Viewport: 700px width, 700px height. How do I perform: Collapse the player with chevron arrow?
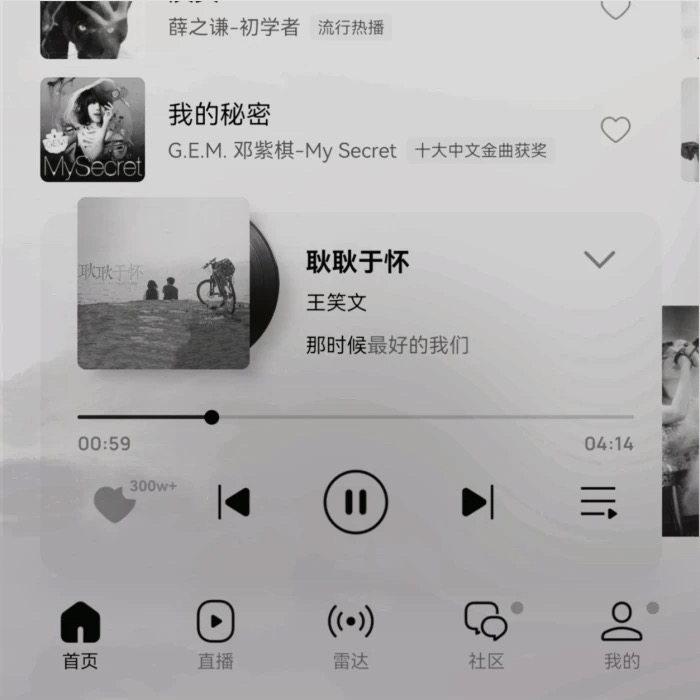(599, 260)
